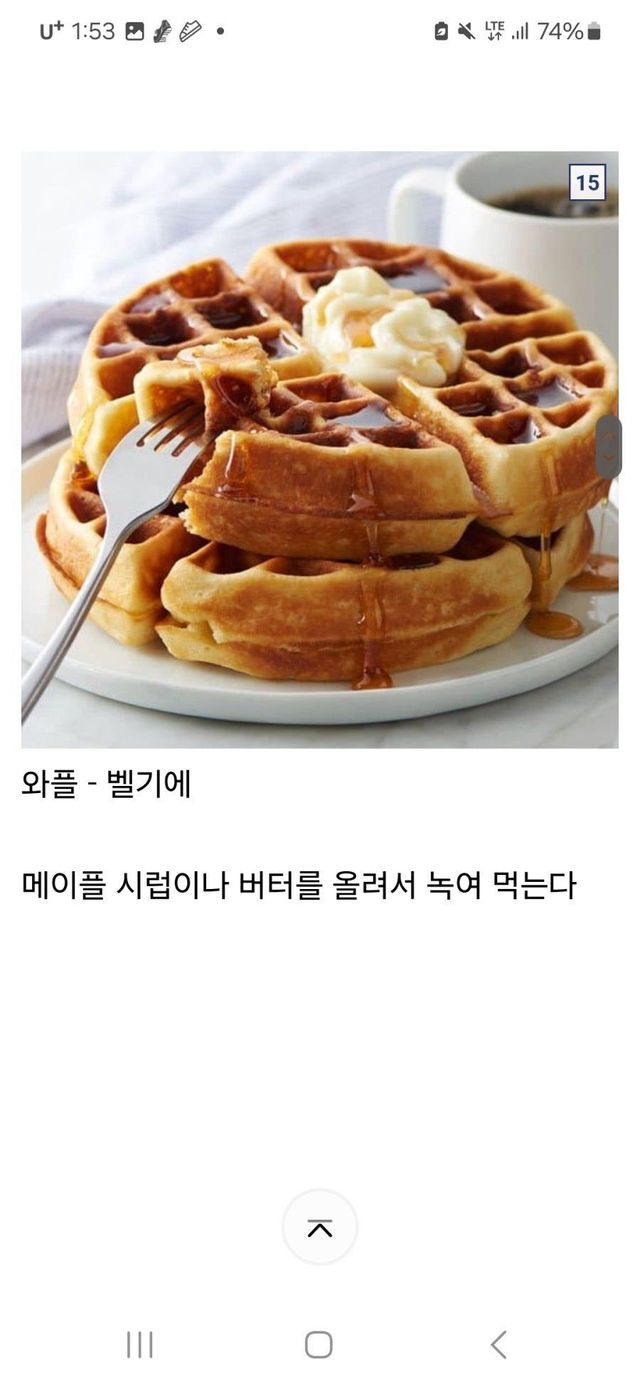The image size is (640, 1387).
Task: Go back with the system back button
Action: (498, 1344)
